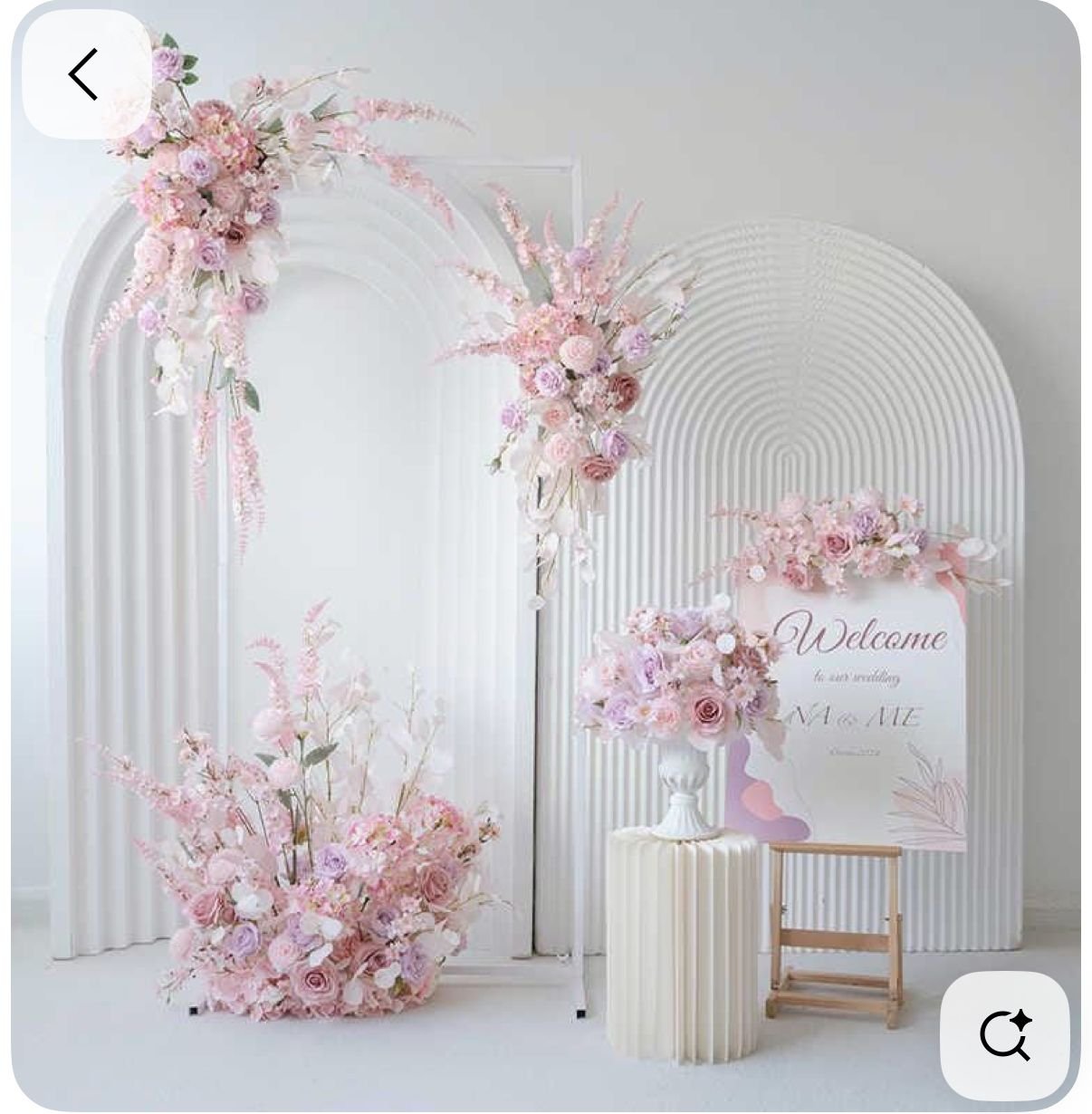Screen dimensions: 1092x1114
Task: Go back using the arrow button
Action: click(x=85, y=74)
